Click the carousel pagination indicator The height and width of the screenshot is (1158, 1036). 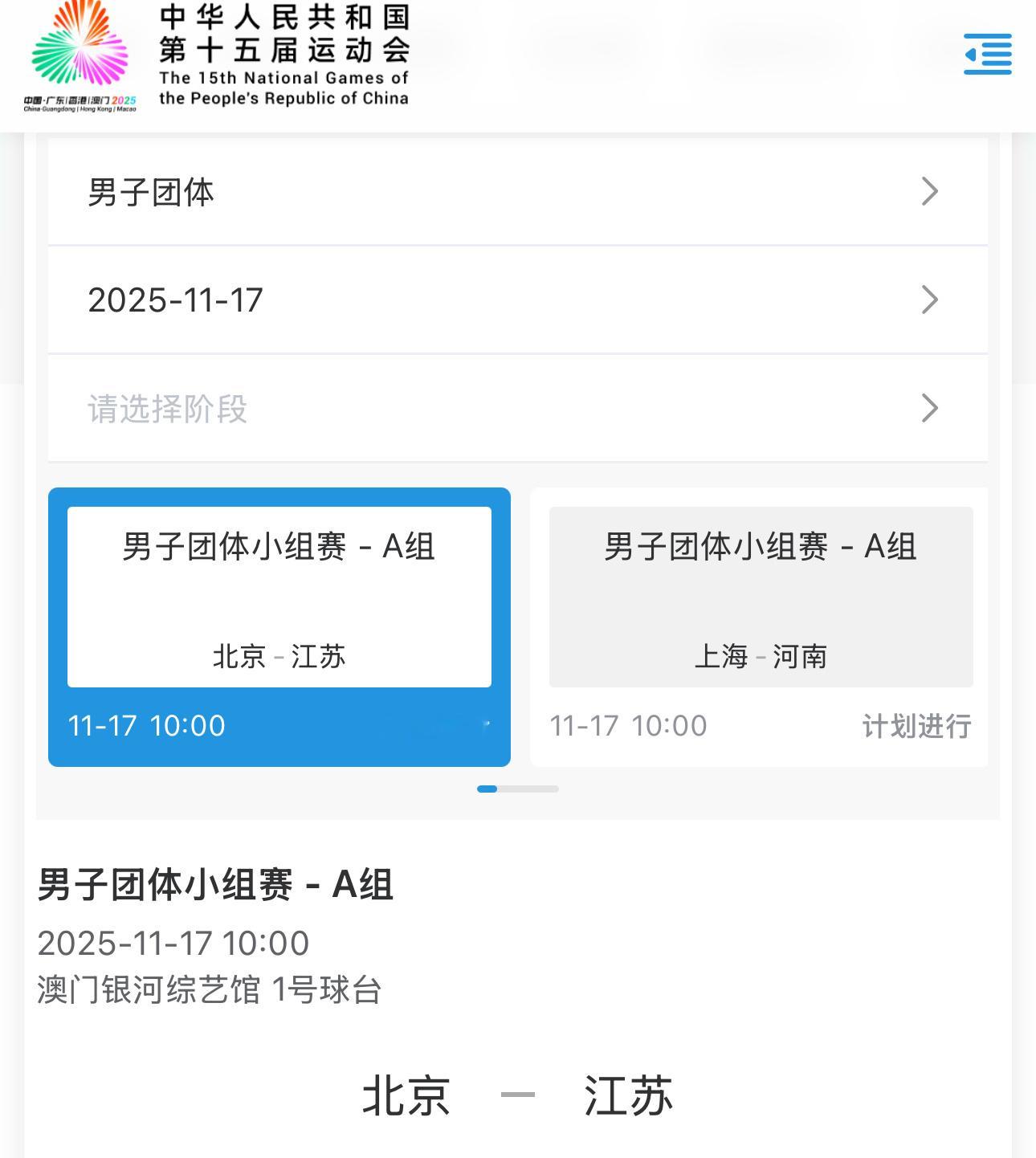(x=518, y=789)
